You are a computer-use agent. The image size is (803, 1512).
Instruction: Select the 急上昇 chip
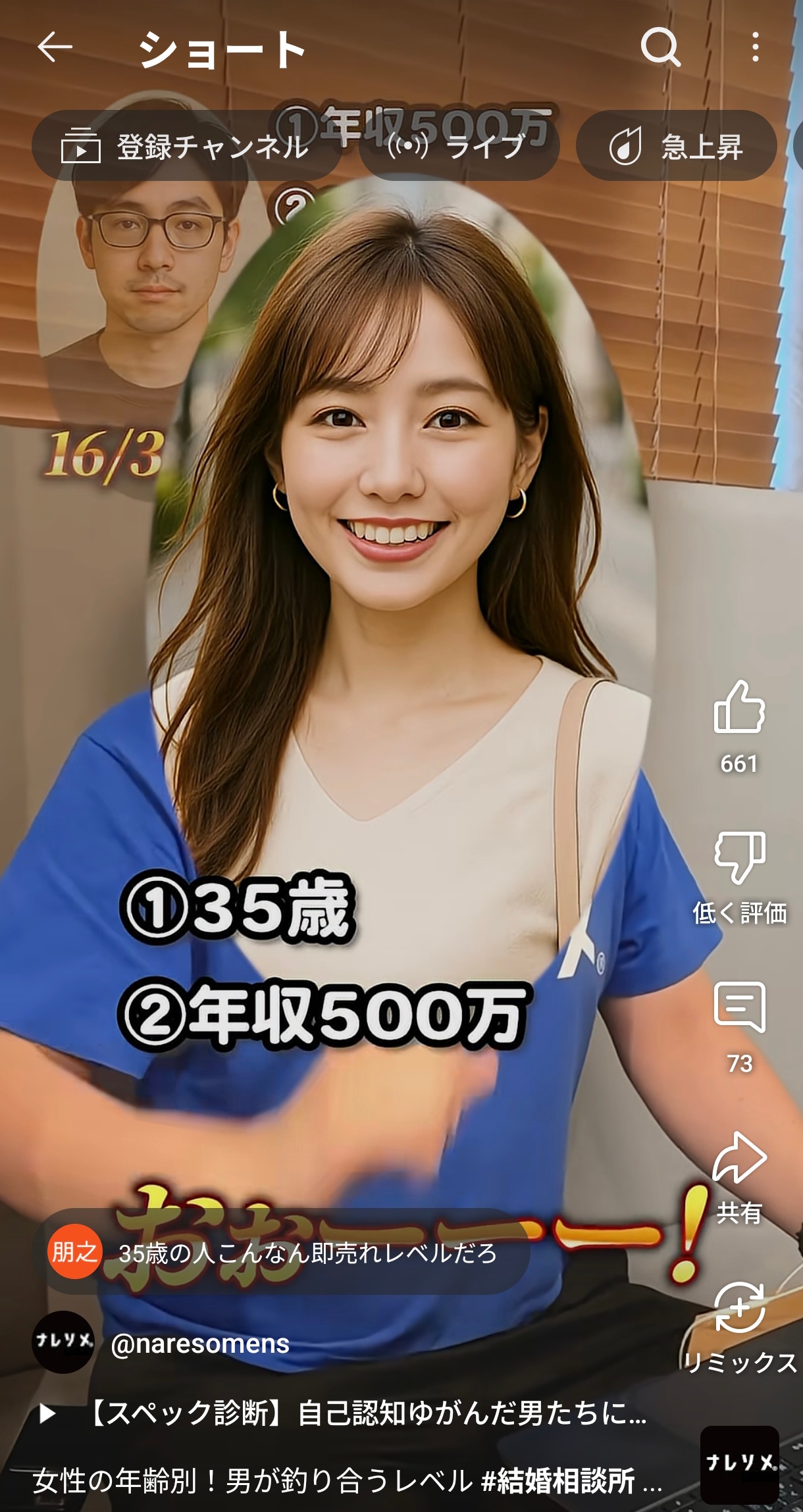pos(676,146)
